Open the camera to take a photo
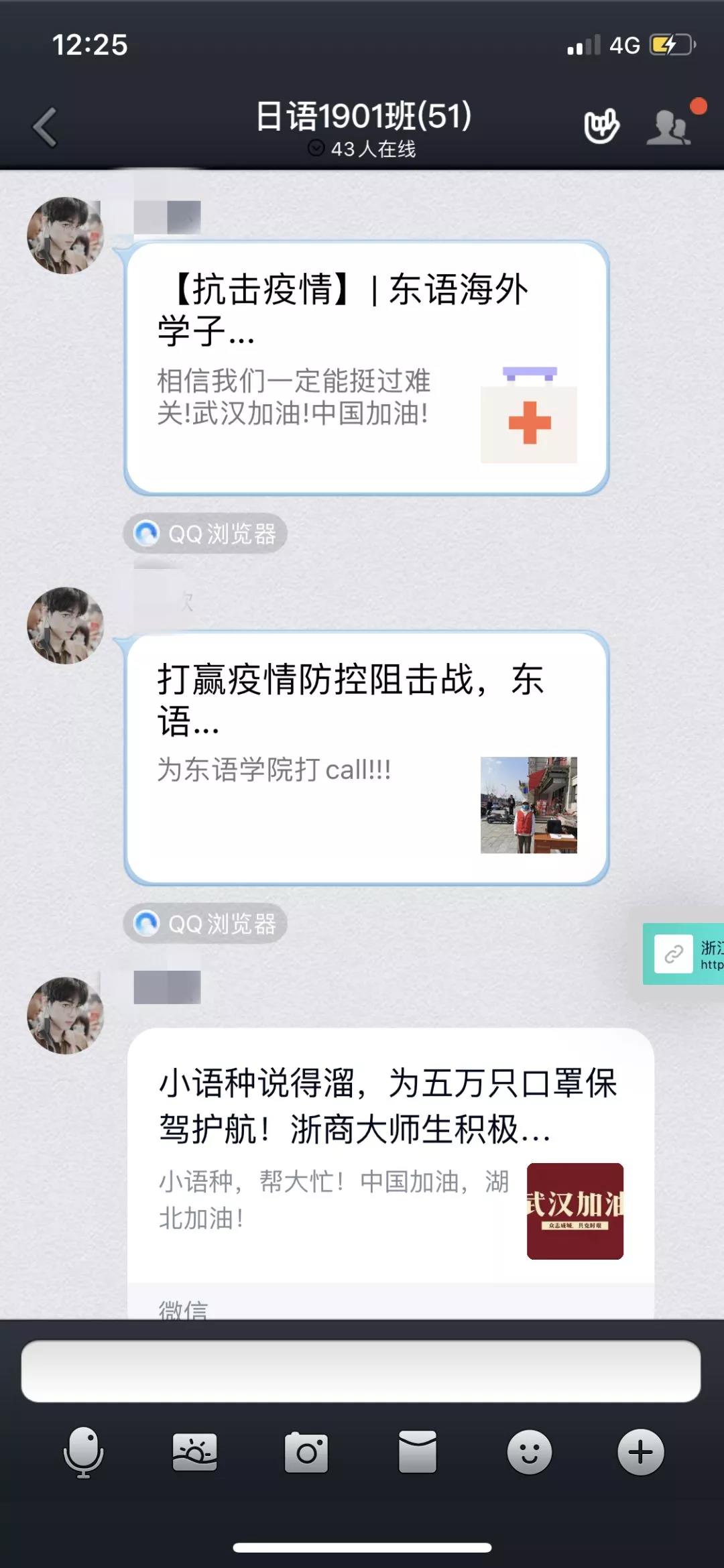 (306, 1452)
